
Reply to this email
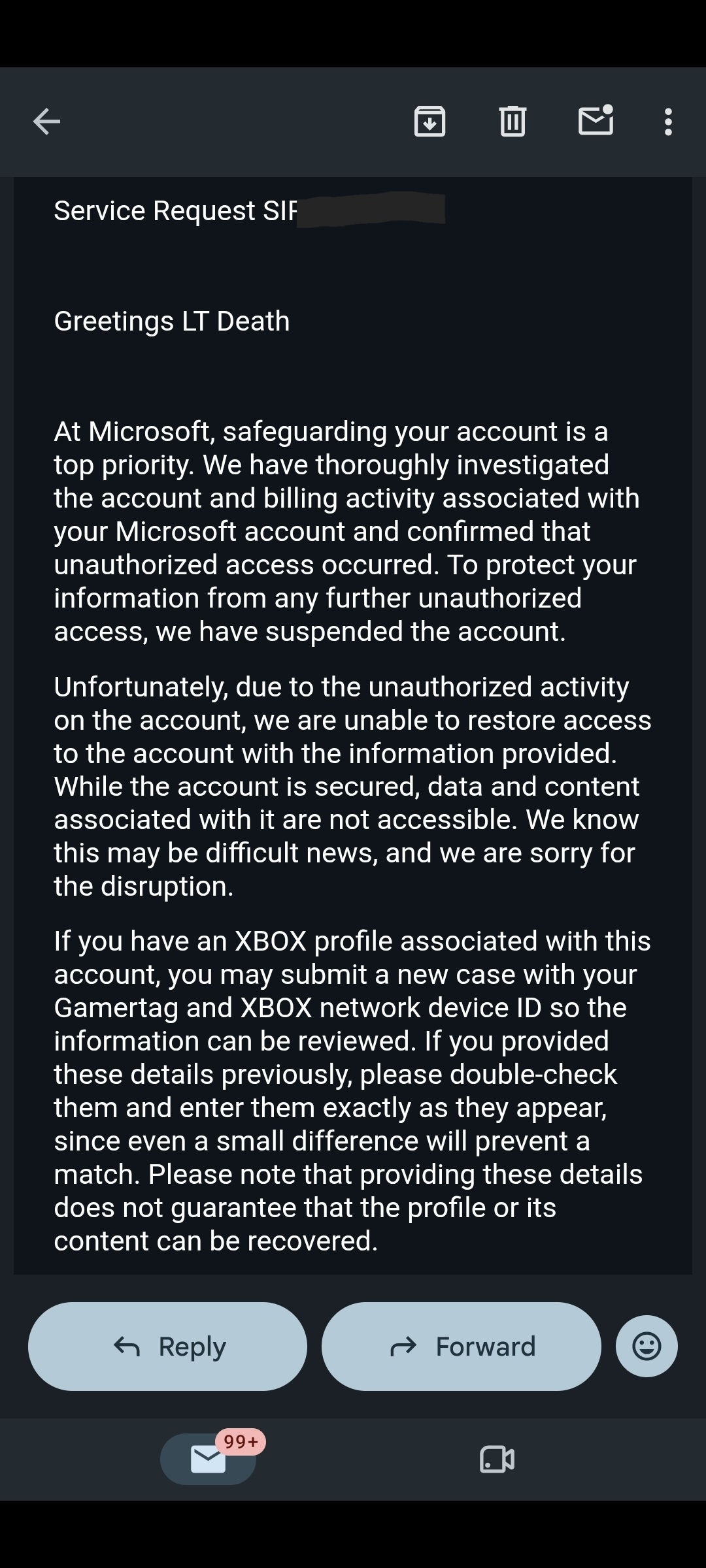point(167,1346)
